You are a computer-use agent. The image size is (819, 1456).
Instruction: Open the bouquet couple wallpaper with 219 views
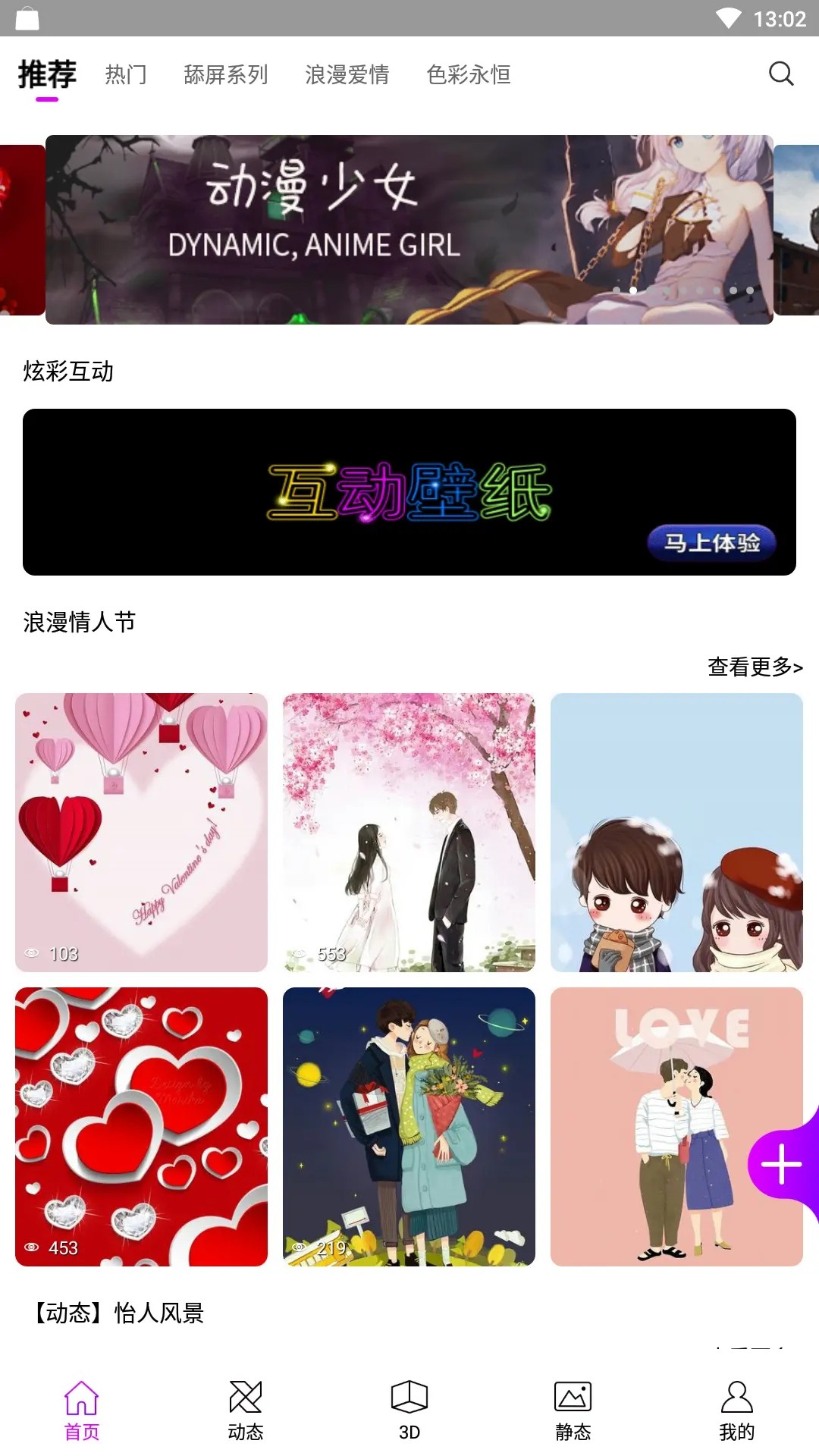[x=409, y=1126]
